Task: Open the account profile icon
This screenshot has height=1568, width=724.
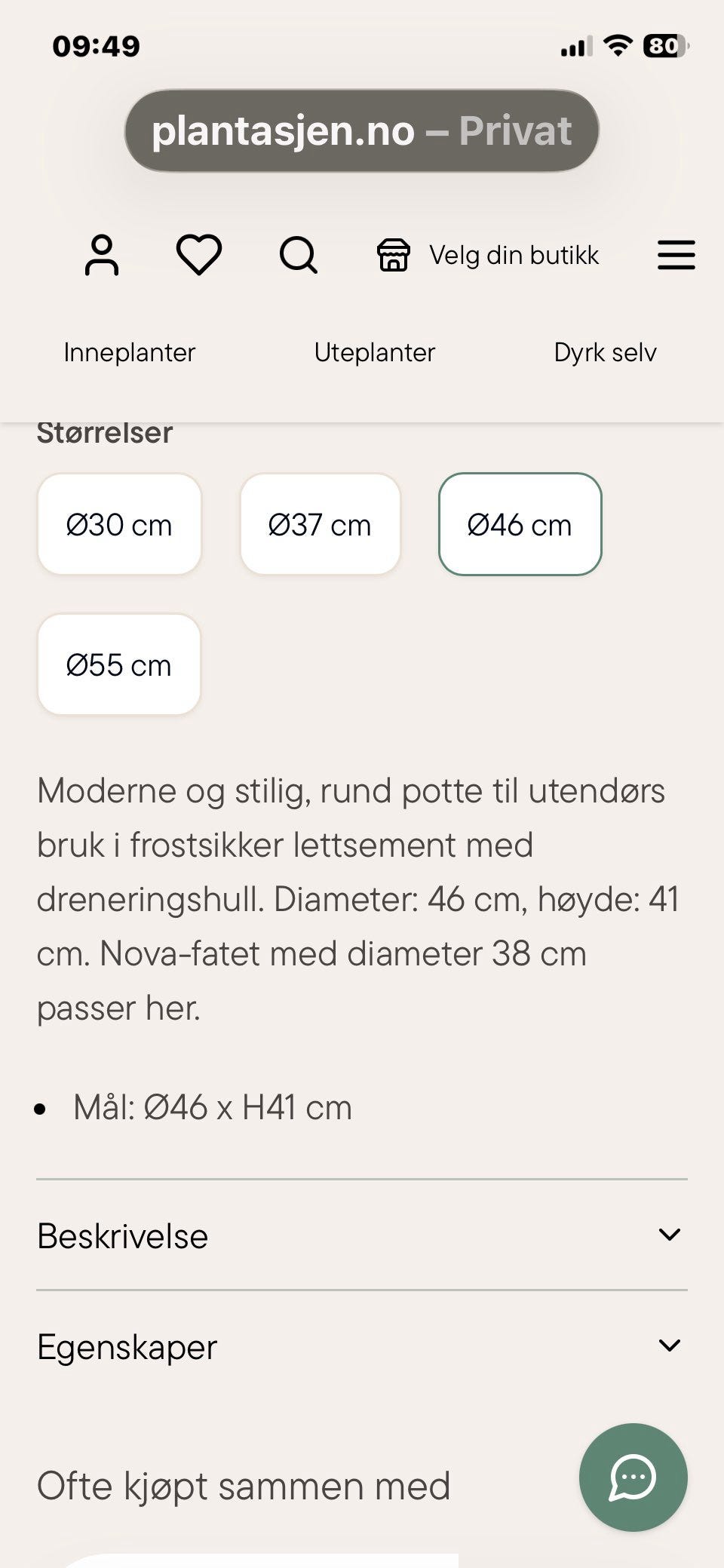Action: tap(102, 256)
